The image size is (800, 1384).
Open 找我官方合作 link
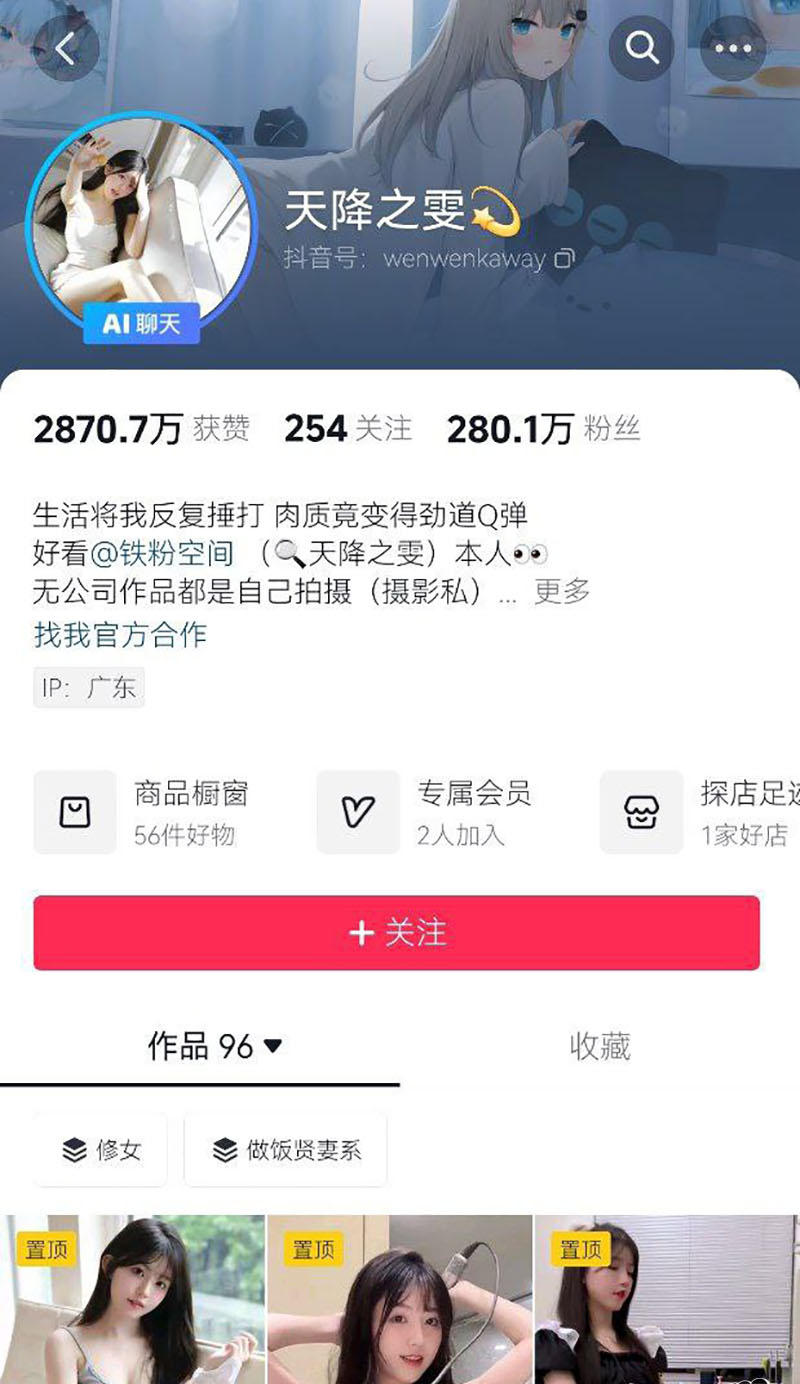point(120,634)
